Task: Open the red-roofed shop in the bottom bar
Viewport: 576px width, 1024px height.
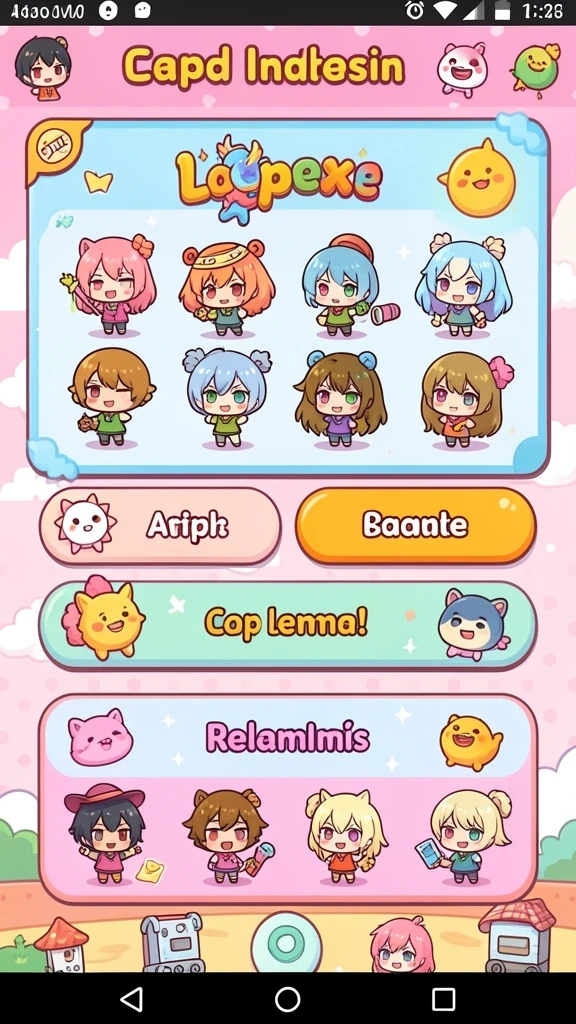Action: click(x=517, y=936)
